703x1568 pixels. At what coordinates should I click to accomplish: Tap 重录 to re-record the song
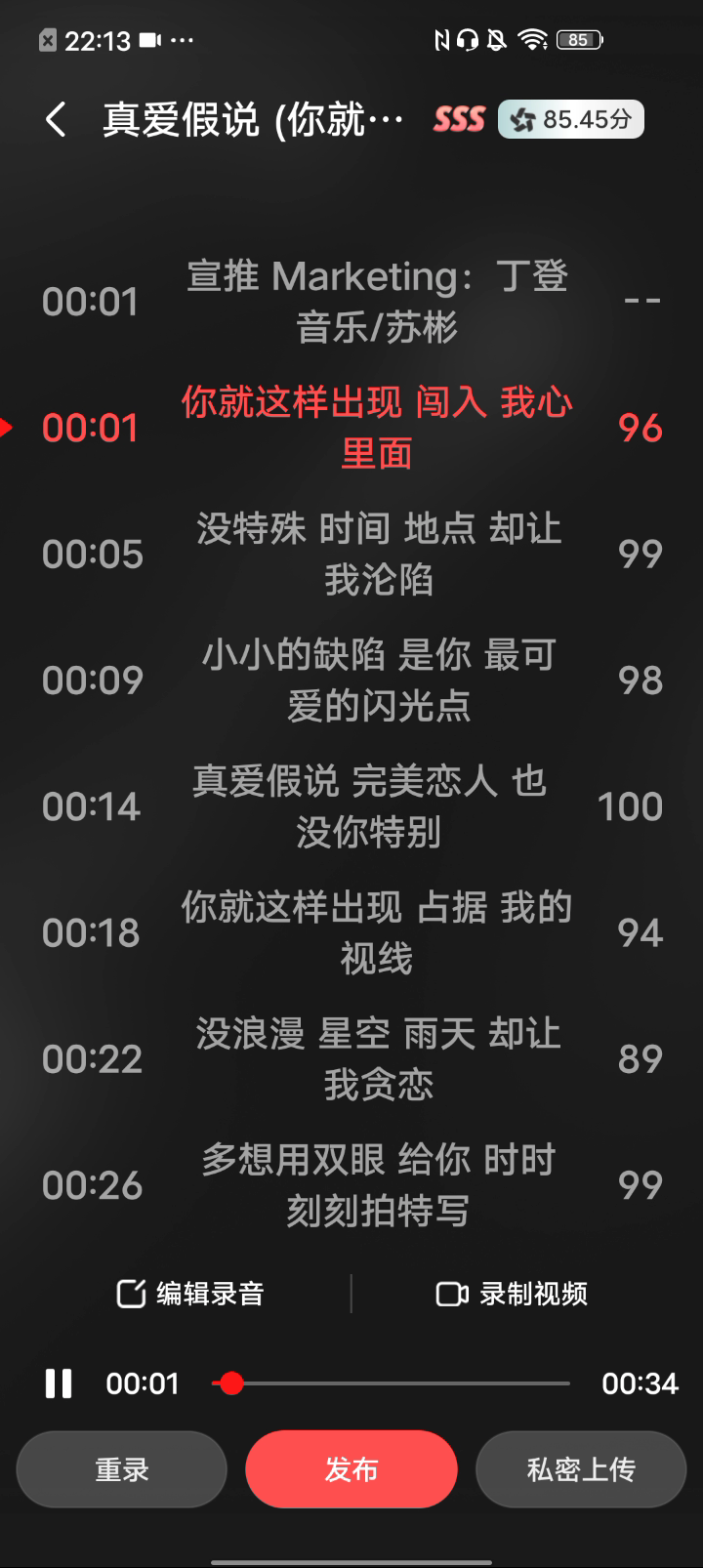[x=122, y=1469]
